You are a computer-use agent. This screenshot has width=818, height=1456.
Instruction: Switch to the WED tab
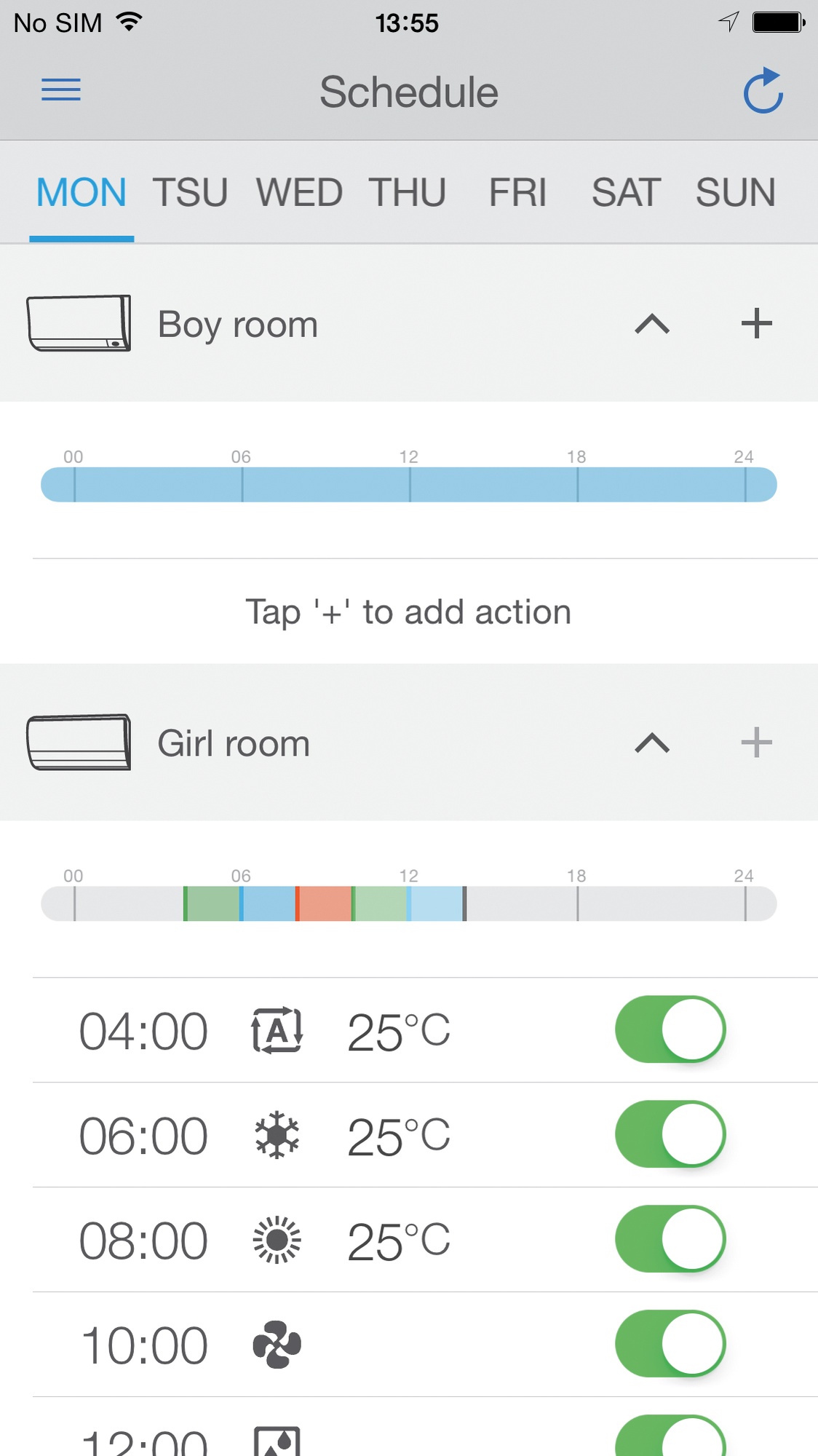(x=299, y=193)
